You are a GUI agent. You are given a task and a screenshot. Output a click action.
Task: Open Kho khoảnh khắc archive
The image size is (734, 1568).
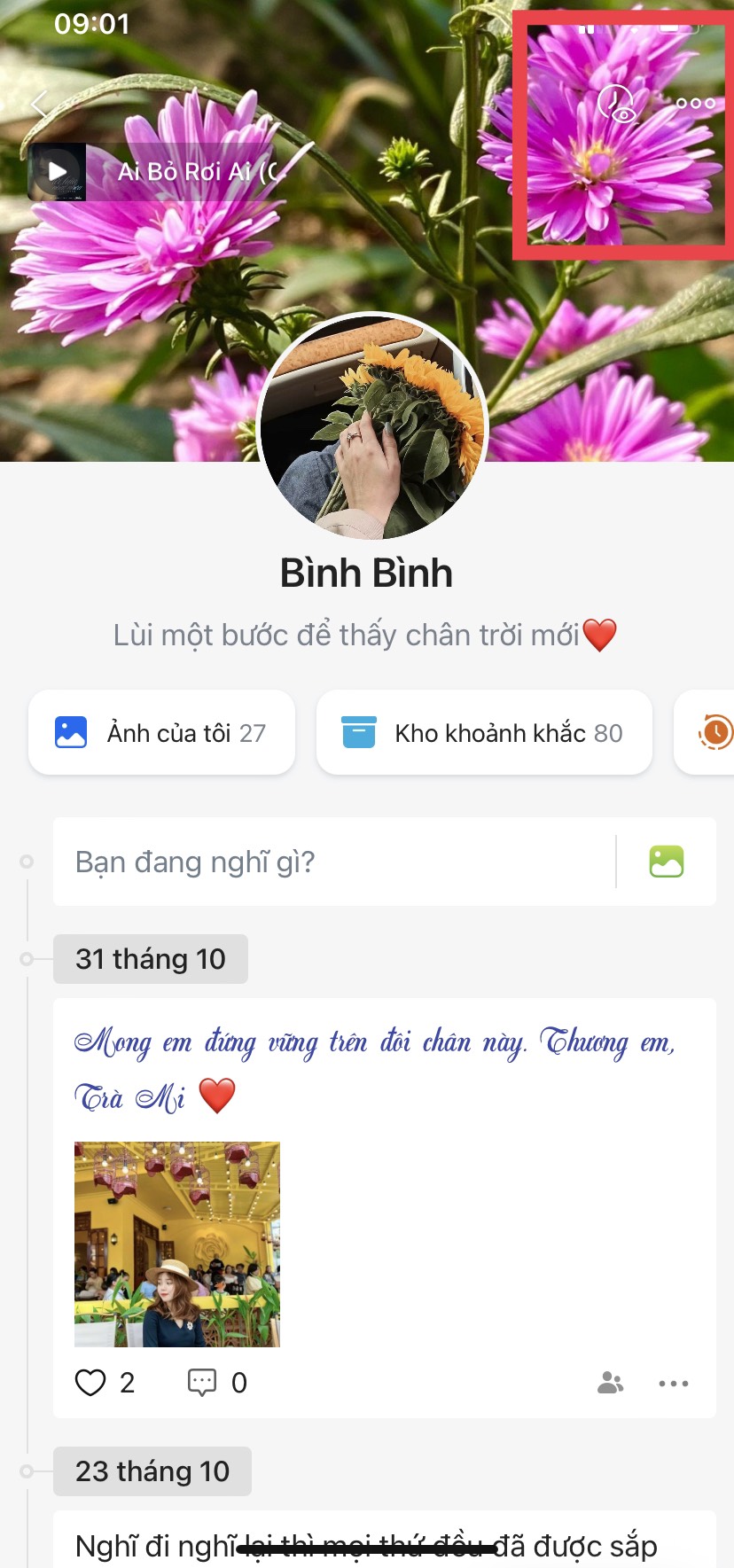[x=484, y=733]
